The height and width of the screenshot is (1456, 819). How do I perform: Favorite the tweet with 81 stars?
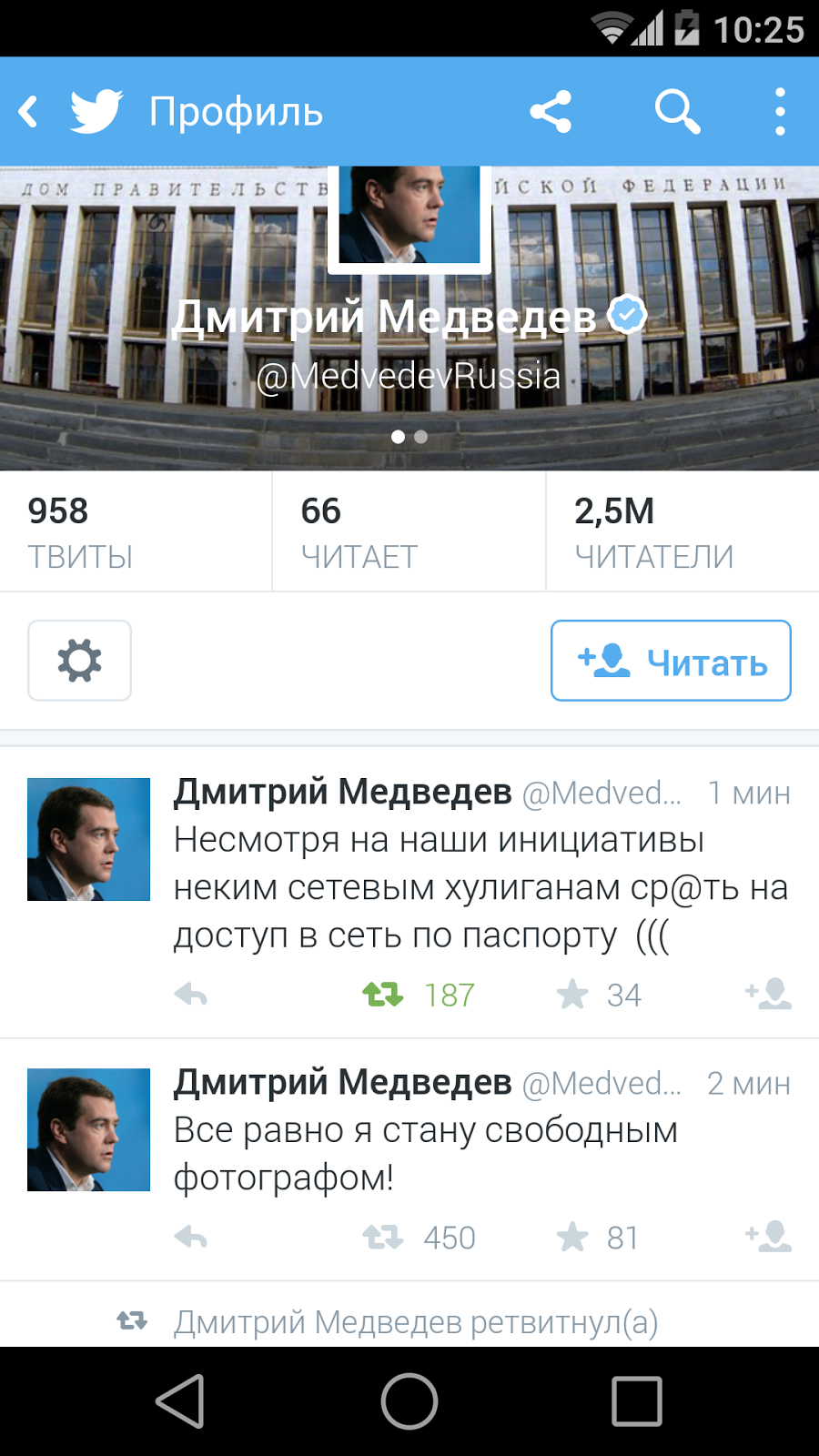(x=572, y=1237)
